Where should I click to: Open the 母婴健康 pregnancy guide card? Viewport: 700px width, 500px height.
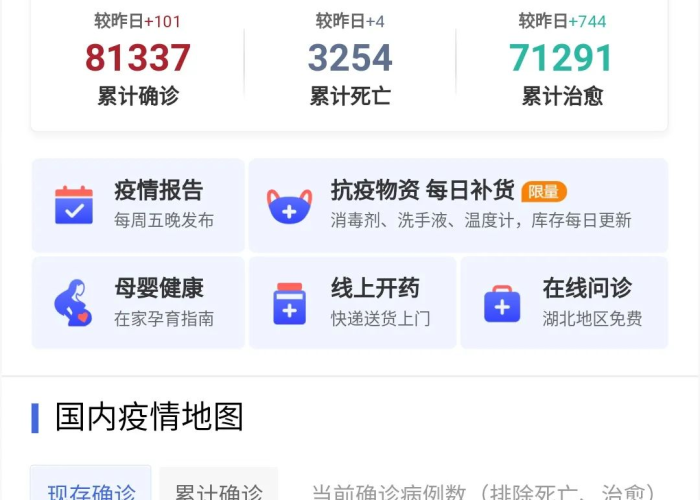138,302
